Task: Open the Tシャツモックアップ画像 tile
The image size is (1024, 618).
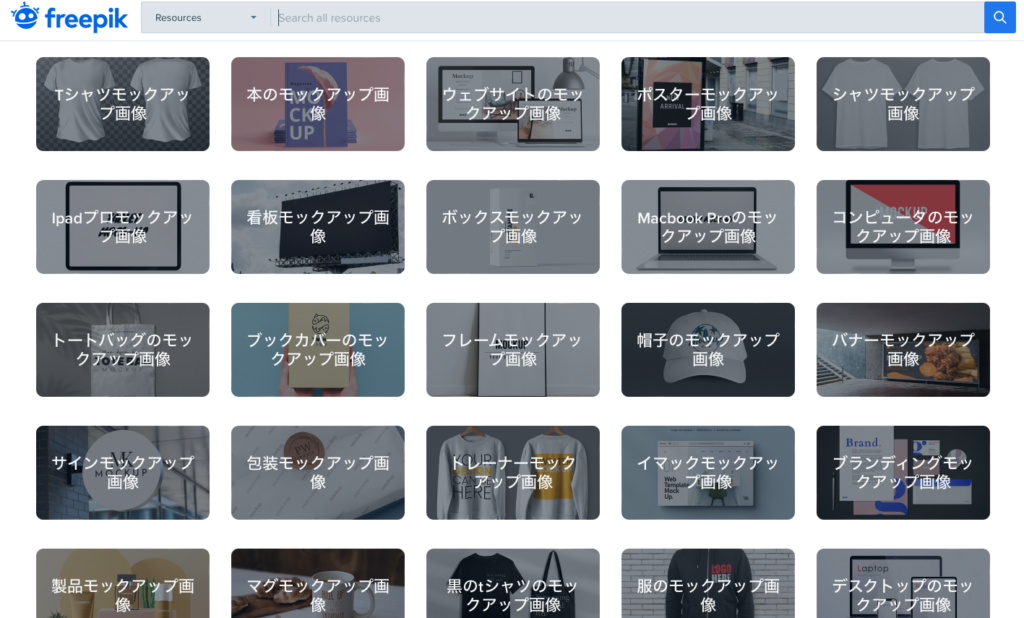Action: (123, 104)
